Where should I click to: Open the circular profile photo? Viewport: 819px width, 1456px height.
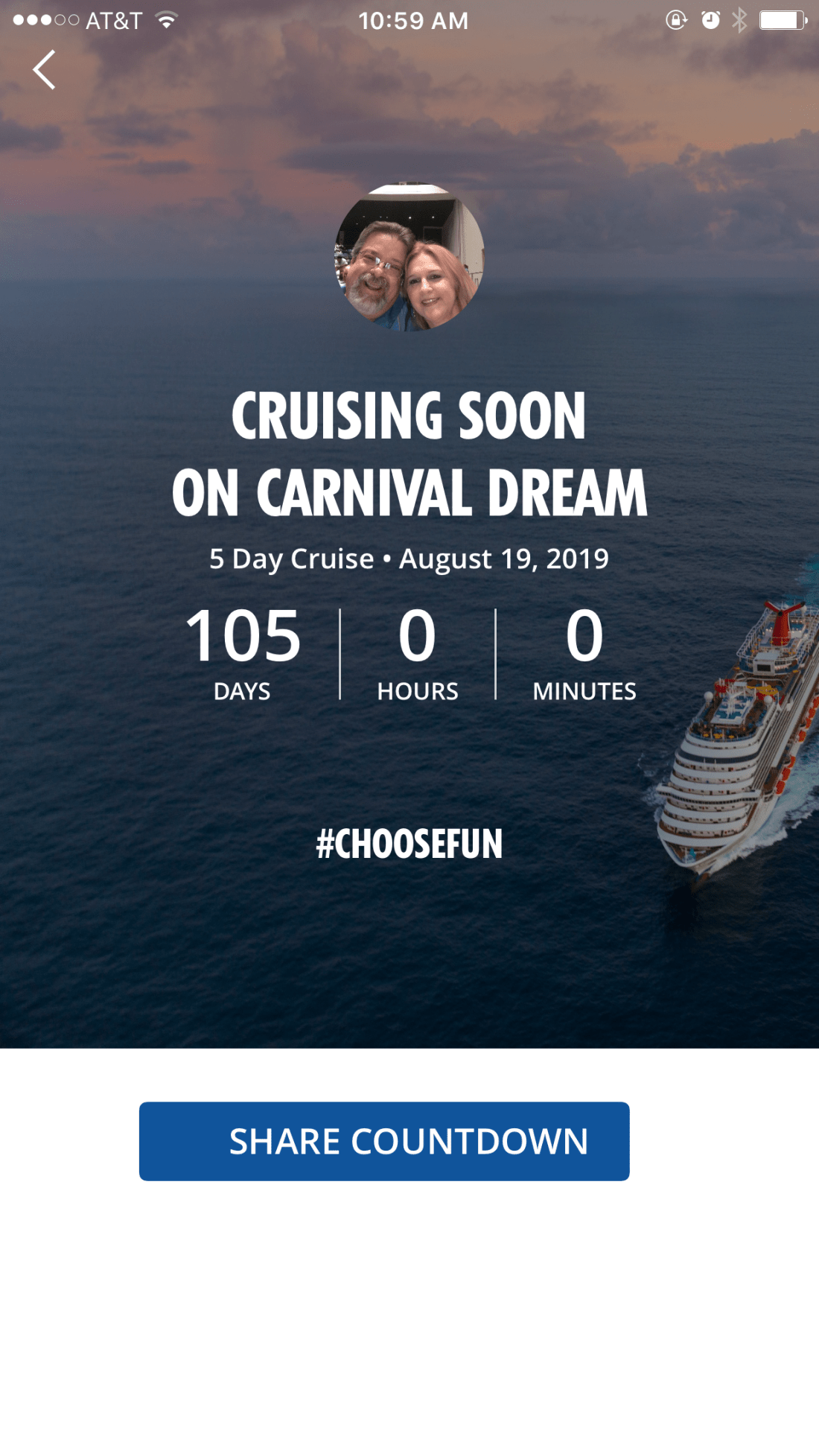pyautogui.click(x=409, y=257)
